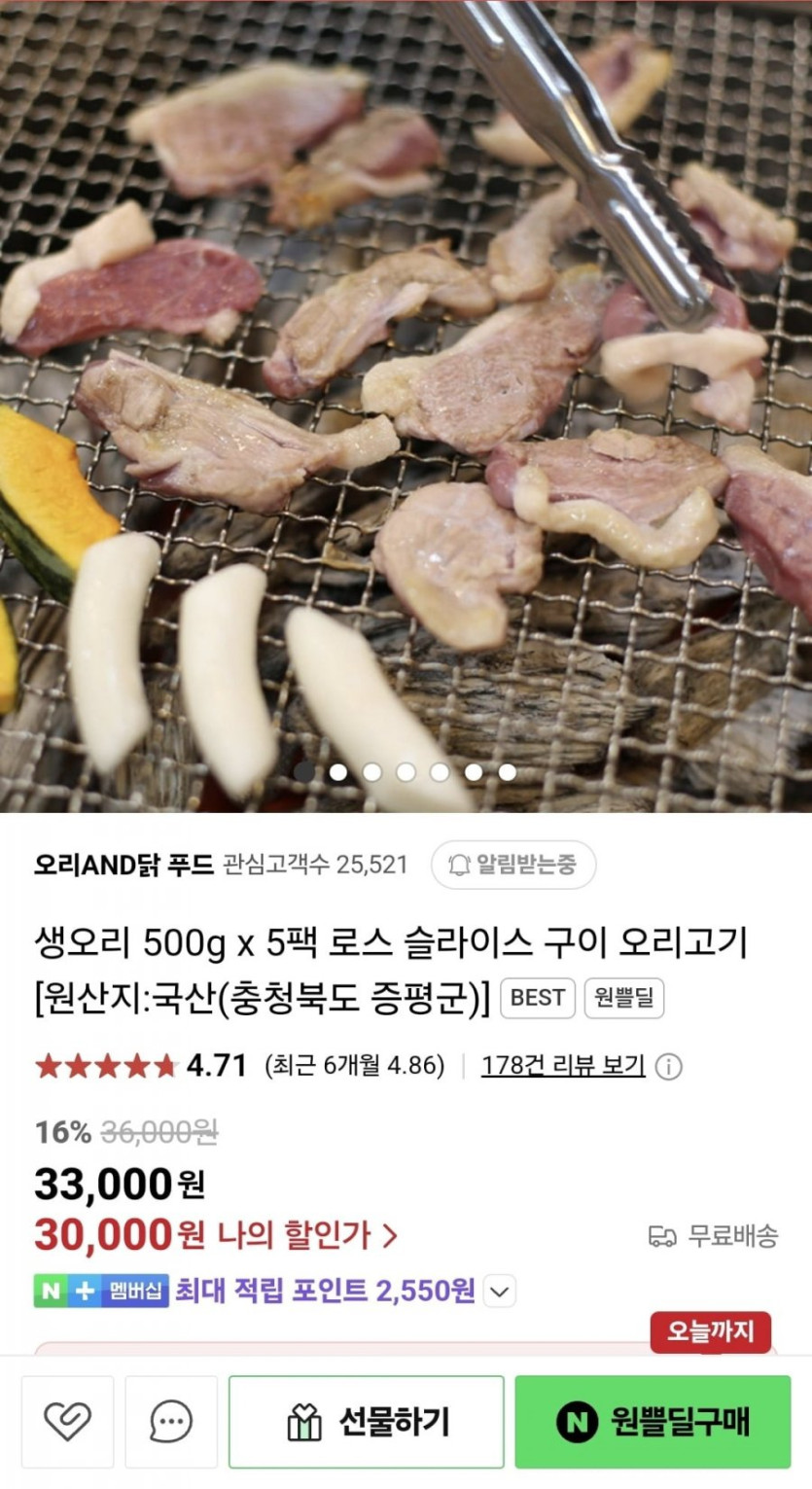Open the grilled duck product photo

[406, 389]
